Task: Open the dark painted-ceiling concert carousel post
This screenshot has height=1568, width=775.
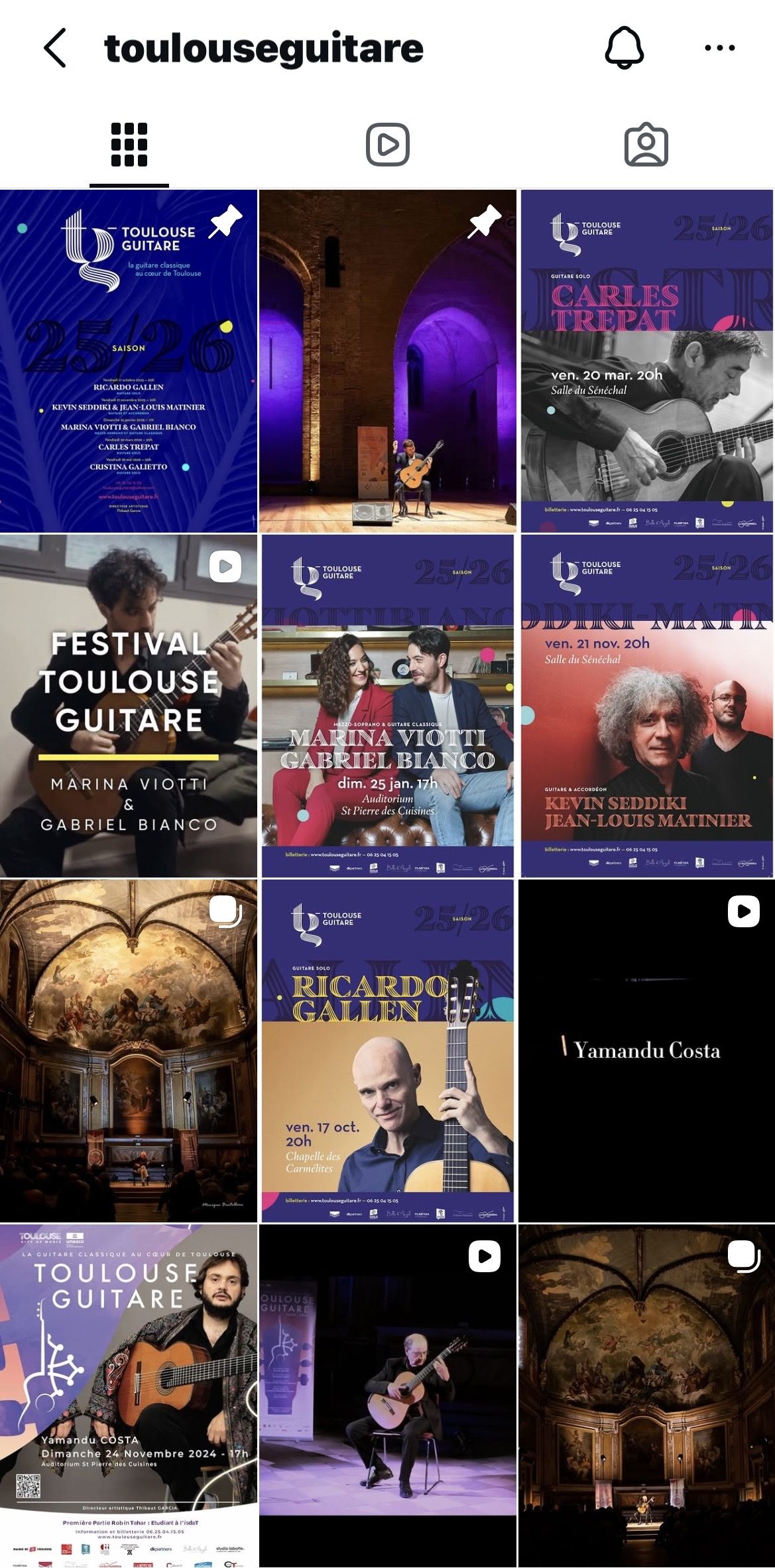Action: 646,1393
